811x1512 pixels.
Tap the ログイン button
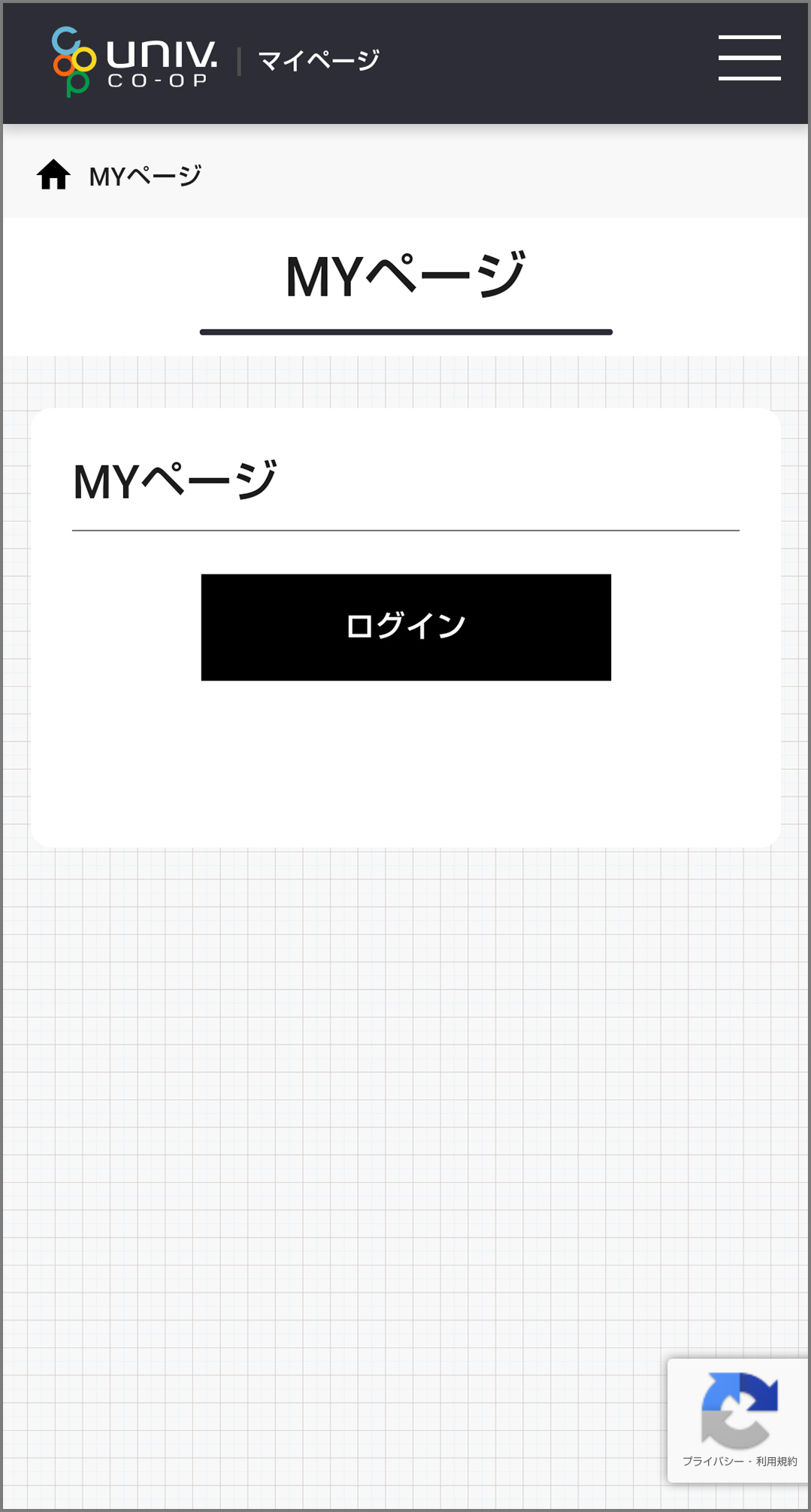pyautogui.click(x=406, y=627)
